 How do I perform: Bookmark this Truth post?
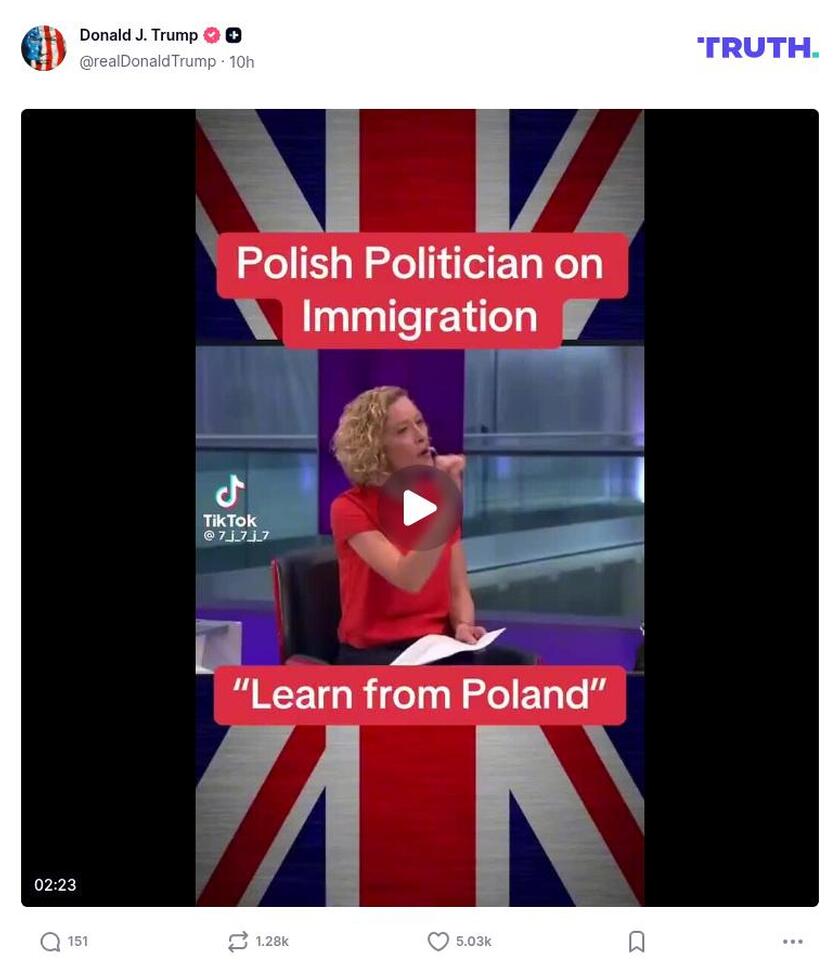(637, 940)
